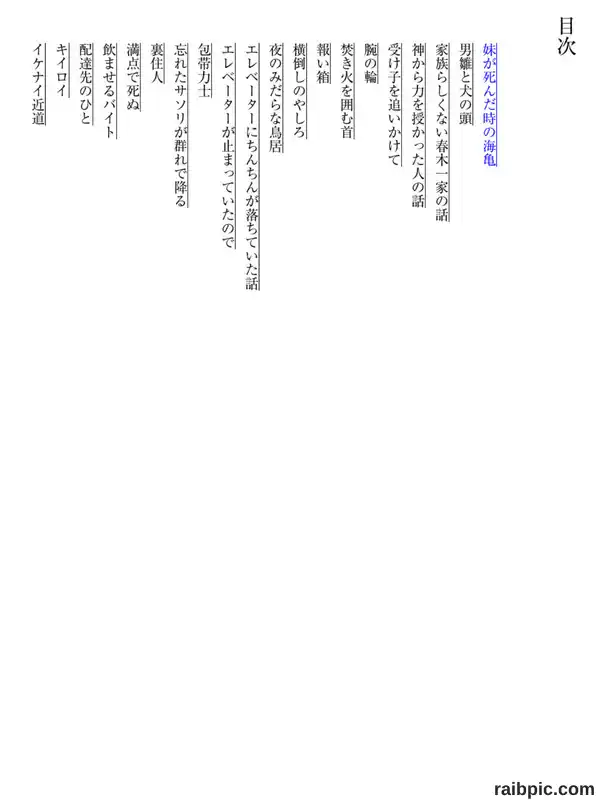
Task: Jump to the last chapter イケナイ近道
Action: click(x=39, y=84)
